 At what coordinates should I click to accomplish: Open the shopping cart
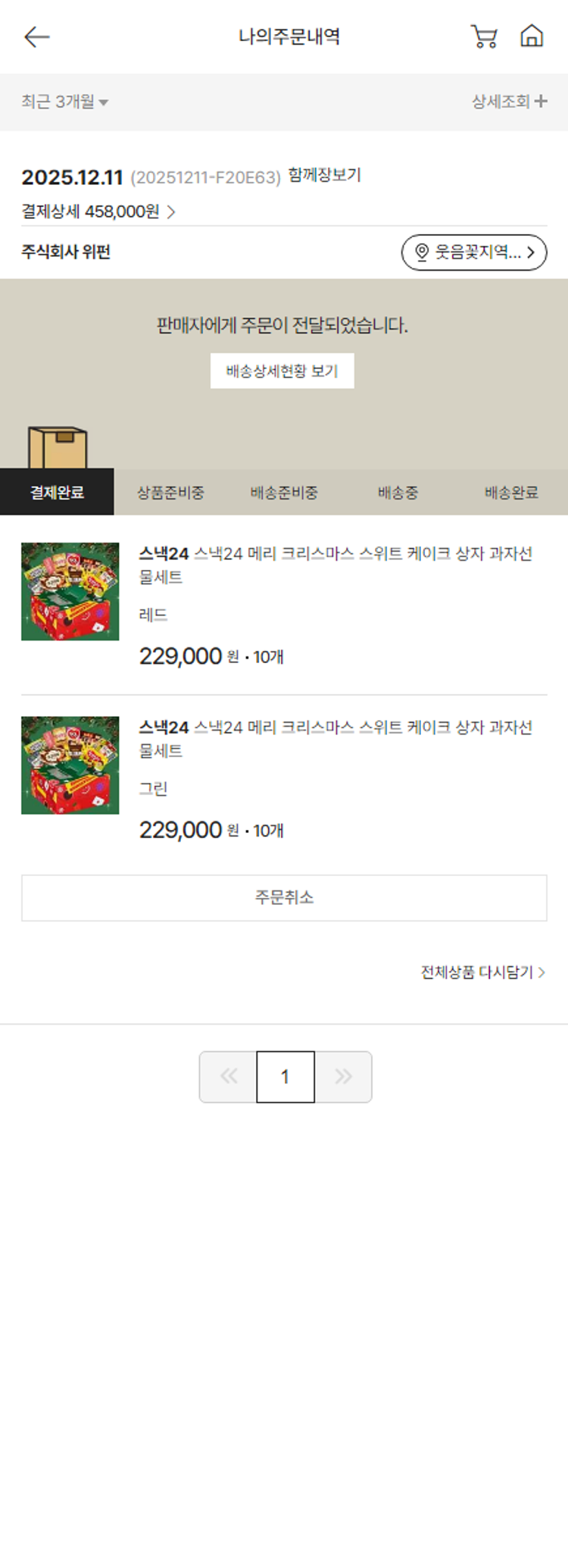pyautogui.click(x=484, y=36)
